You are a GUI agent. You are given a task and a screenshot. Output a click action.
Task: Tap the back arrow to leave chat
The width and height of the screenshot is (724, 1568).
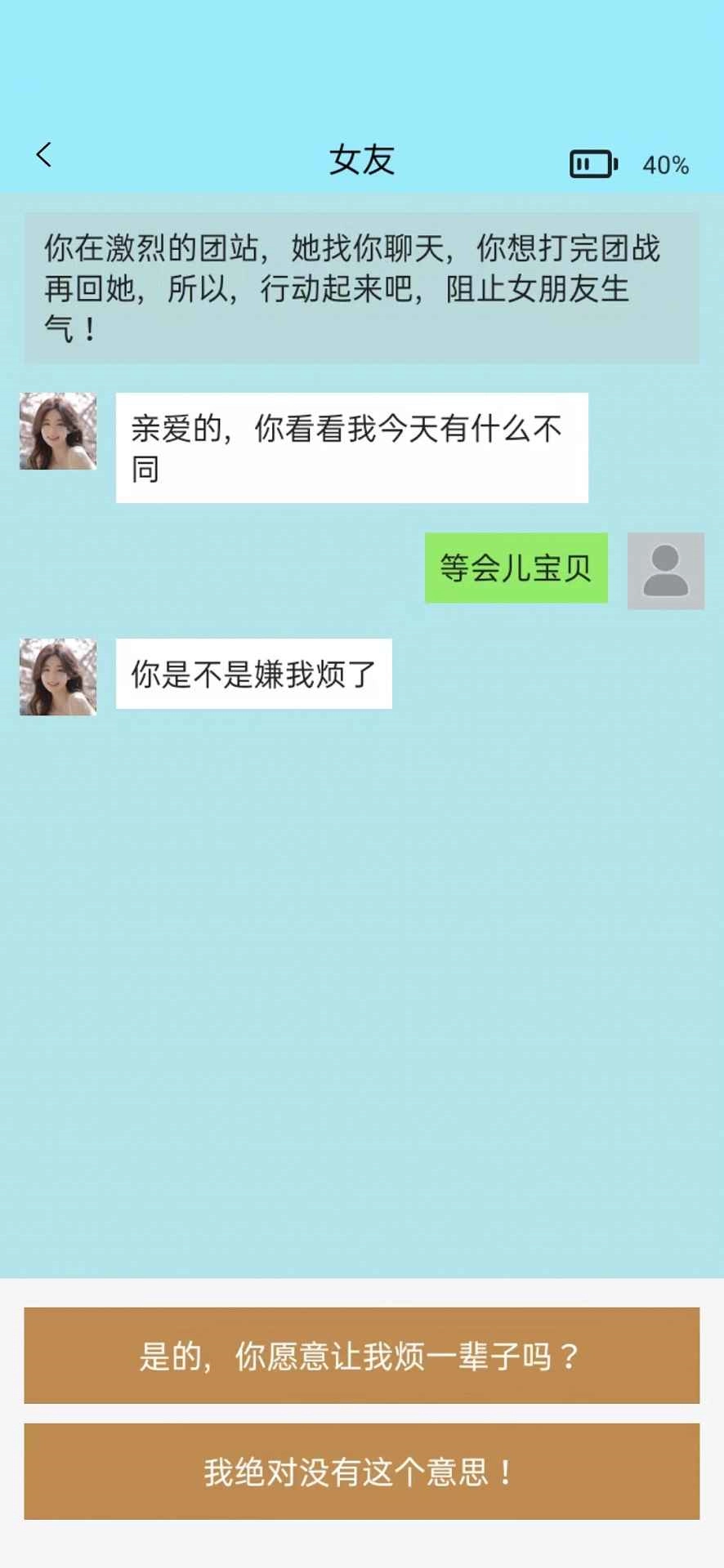coord(43,155)
